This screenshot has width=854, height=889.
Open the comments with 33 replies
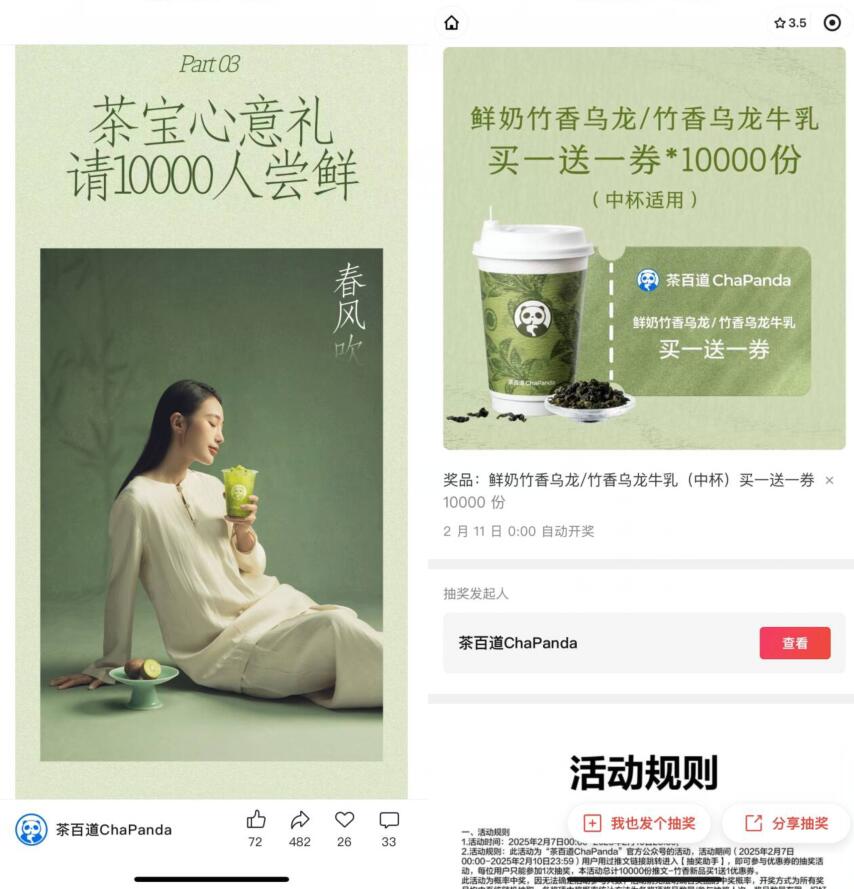[389, 820]
